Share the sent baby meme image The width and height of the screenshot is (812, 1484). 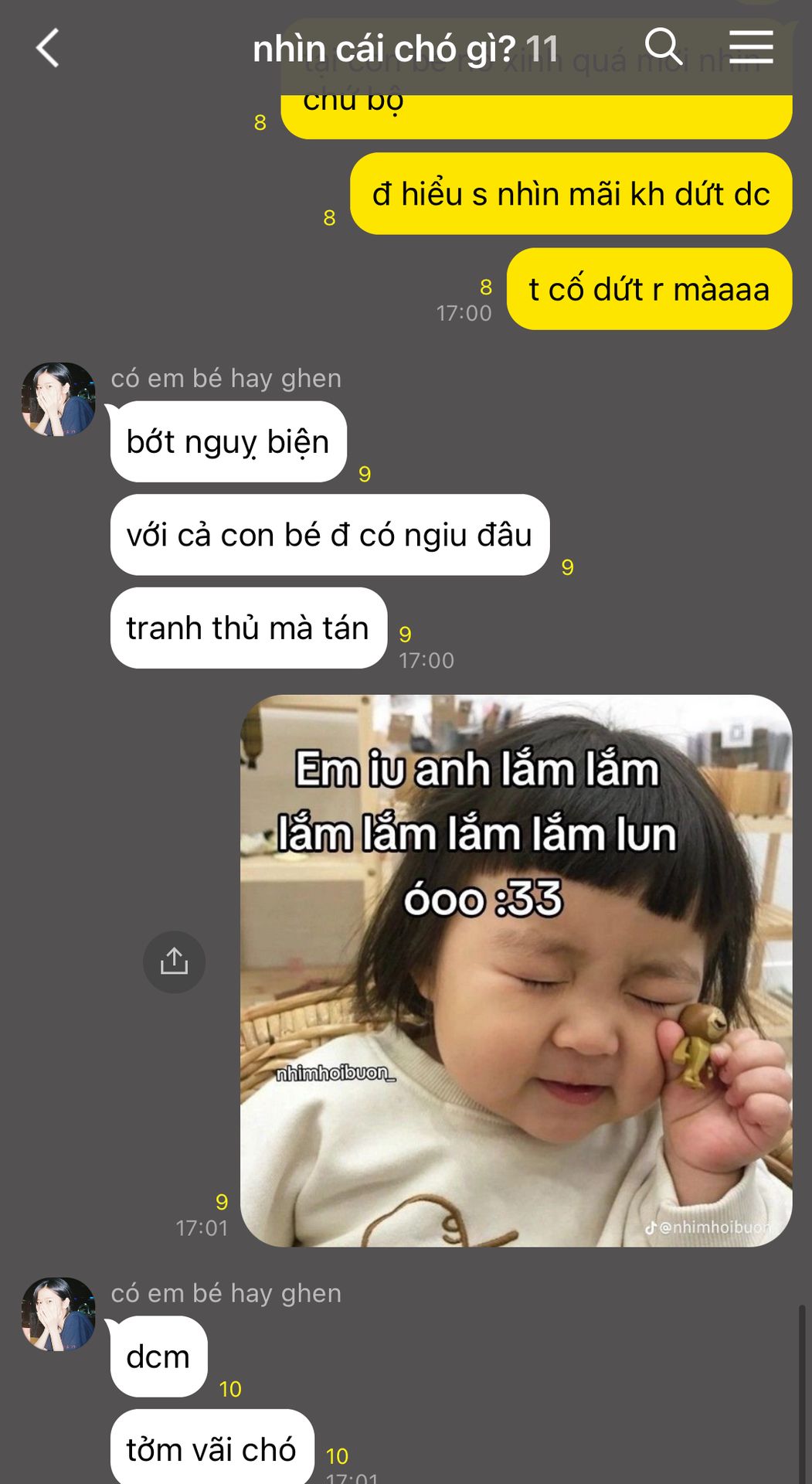pyautogui.click(x=174, y=962)
